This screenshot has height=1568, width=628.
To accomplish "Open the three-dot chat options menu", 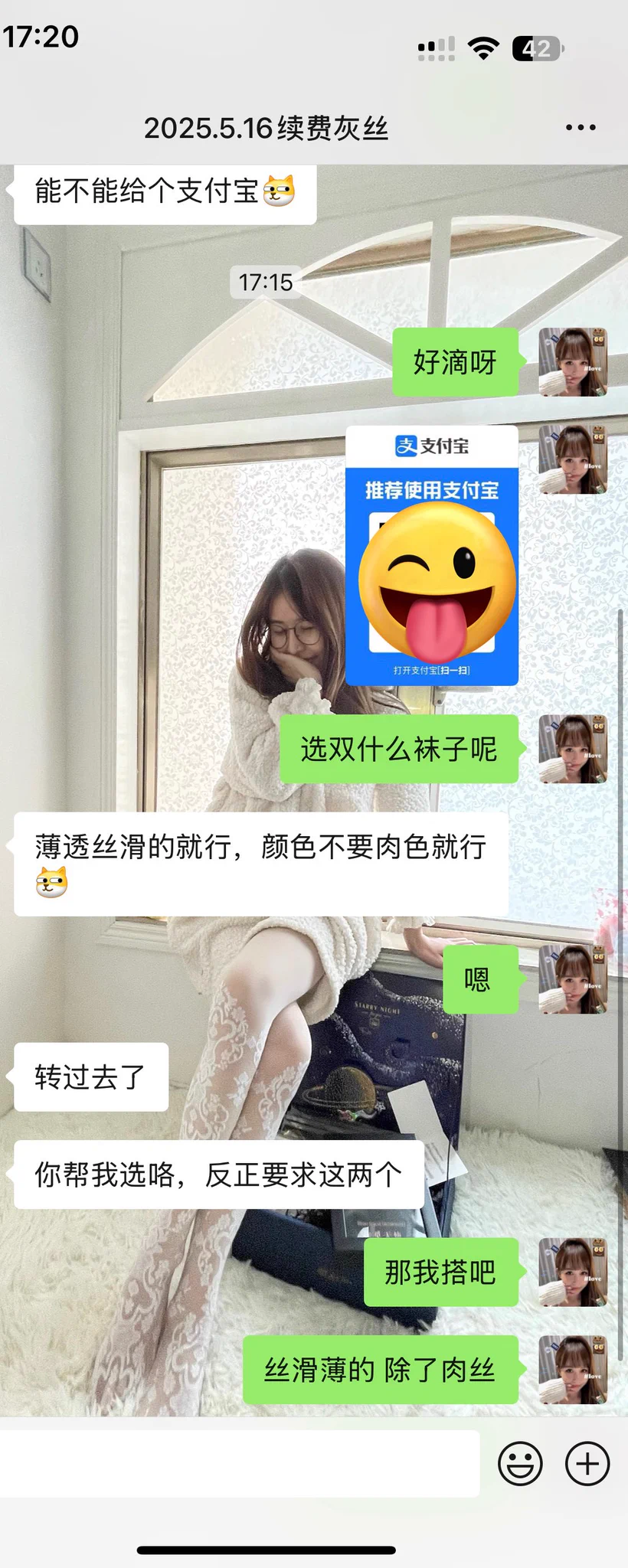I will coord(580,128).
